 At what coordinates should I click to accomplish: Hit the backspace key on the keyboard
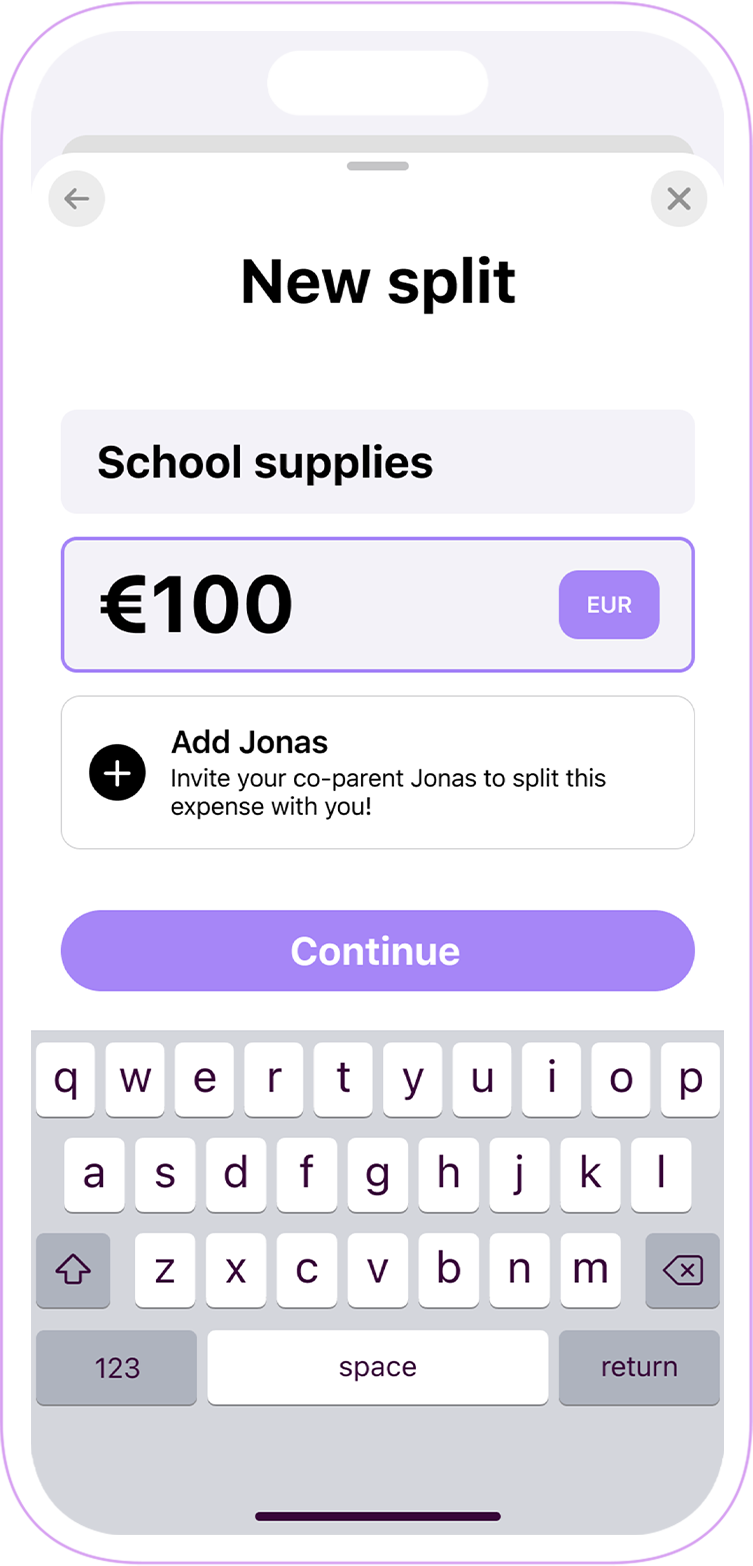click(683, 1271)
